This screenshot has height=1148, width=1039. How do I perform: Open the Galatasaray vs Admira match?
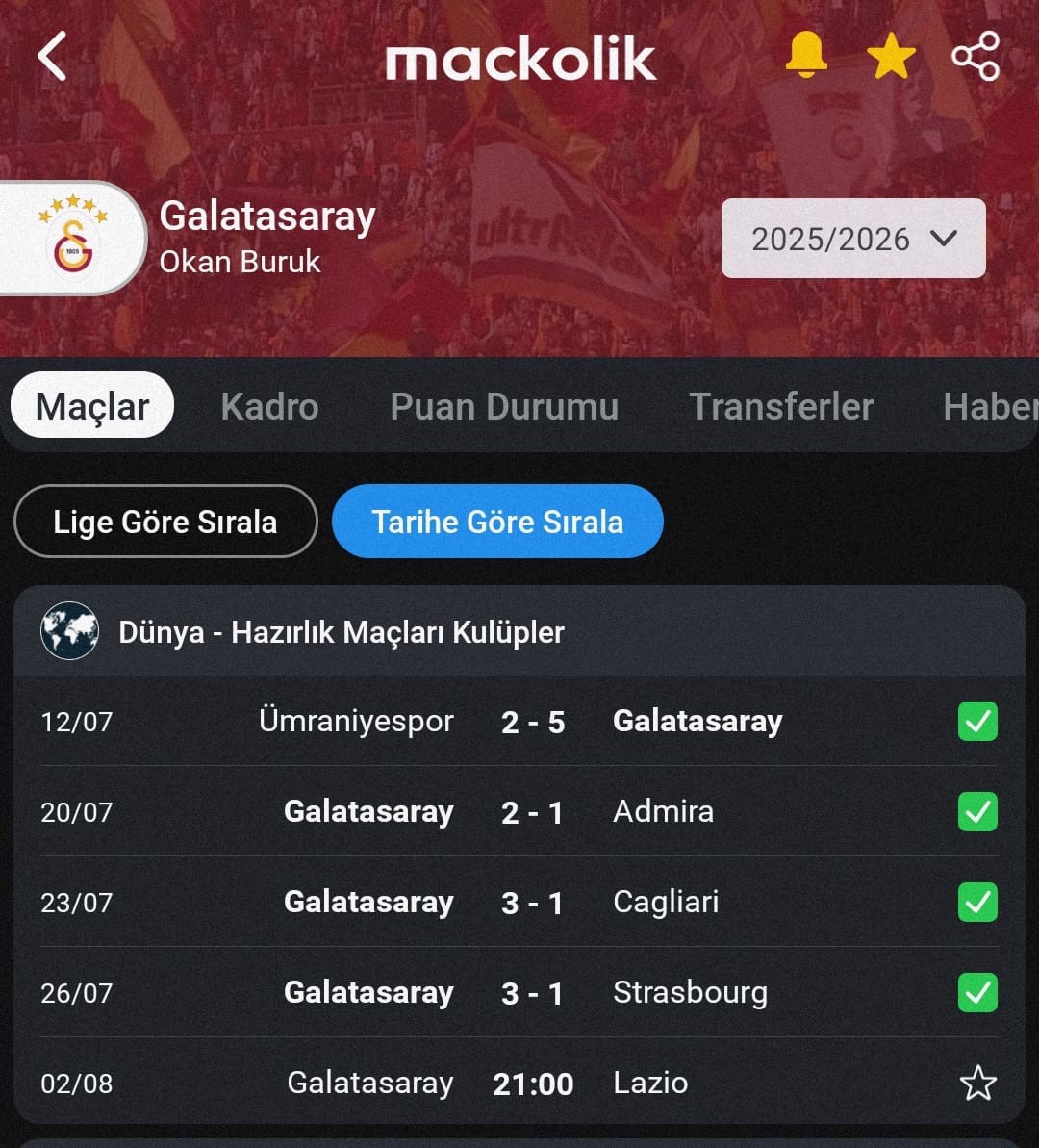519,812
